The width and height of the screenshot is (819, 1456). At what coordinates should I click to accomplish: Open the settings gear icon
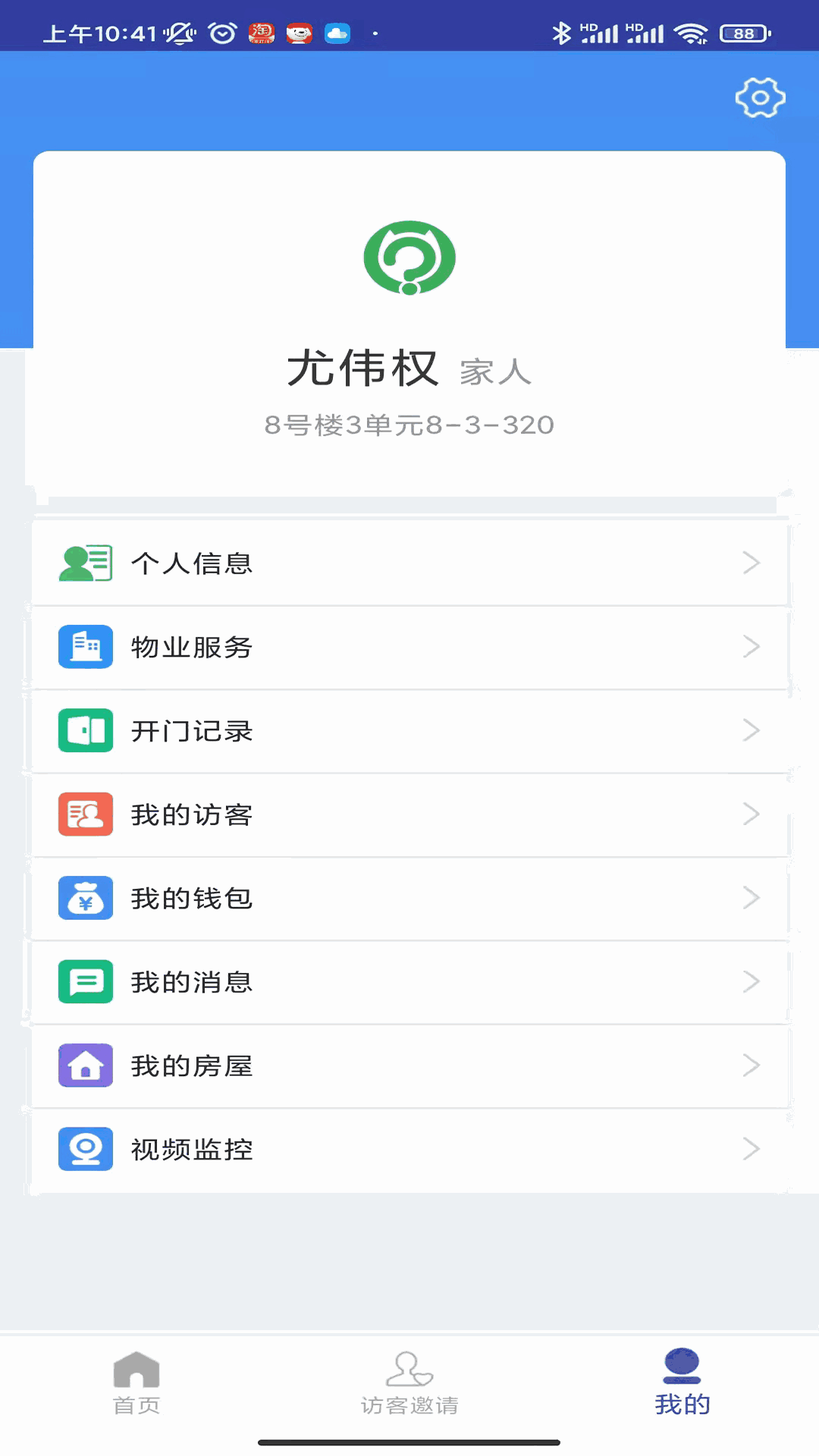pos(760,98)
